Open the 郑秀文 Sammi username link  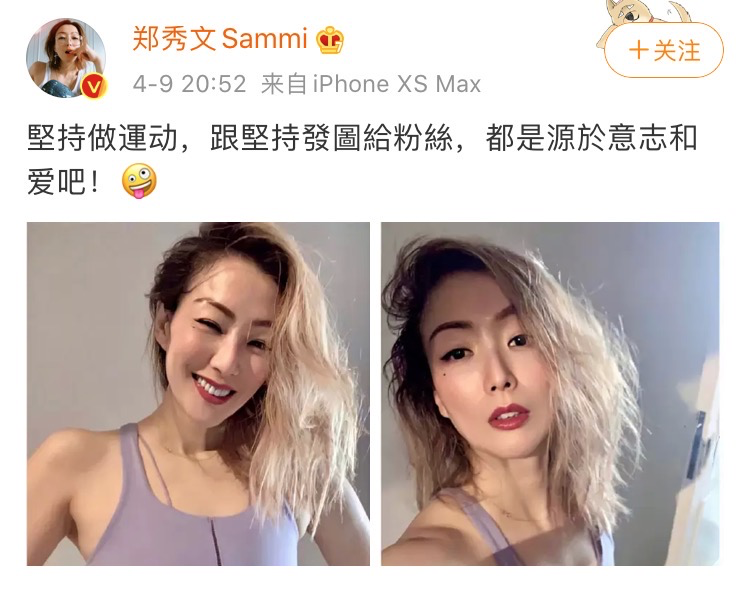(x=220, y=39)
